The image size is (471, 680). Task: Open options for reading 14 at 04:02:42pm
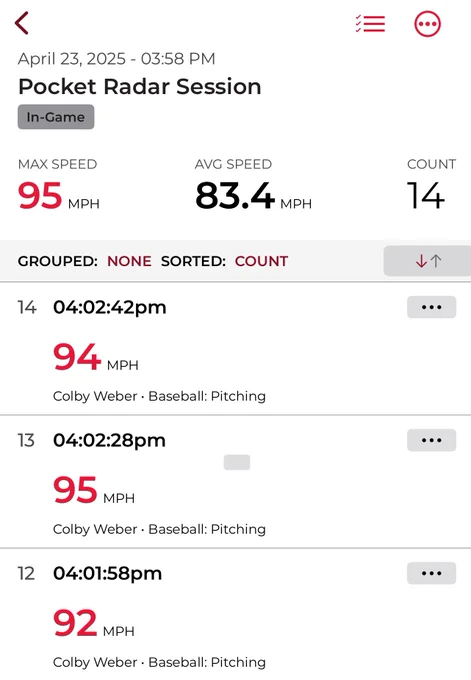[x=432, y=307]
